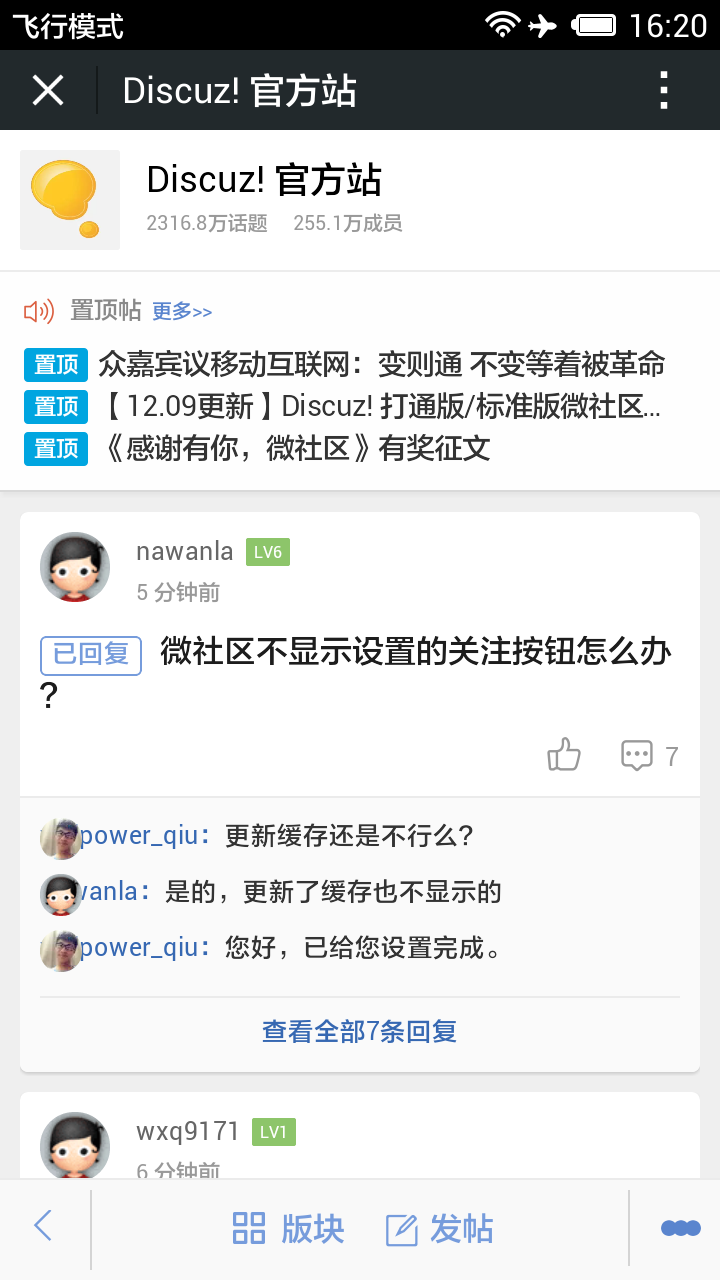The height and width of the screenshot is (1280, 720).
Task: Tap Discuz! 官方站 community logo header
Action: point(70,200)
